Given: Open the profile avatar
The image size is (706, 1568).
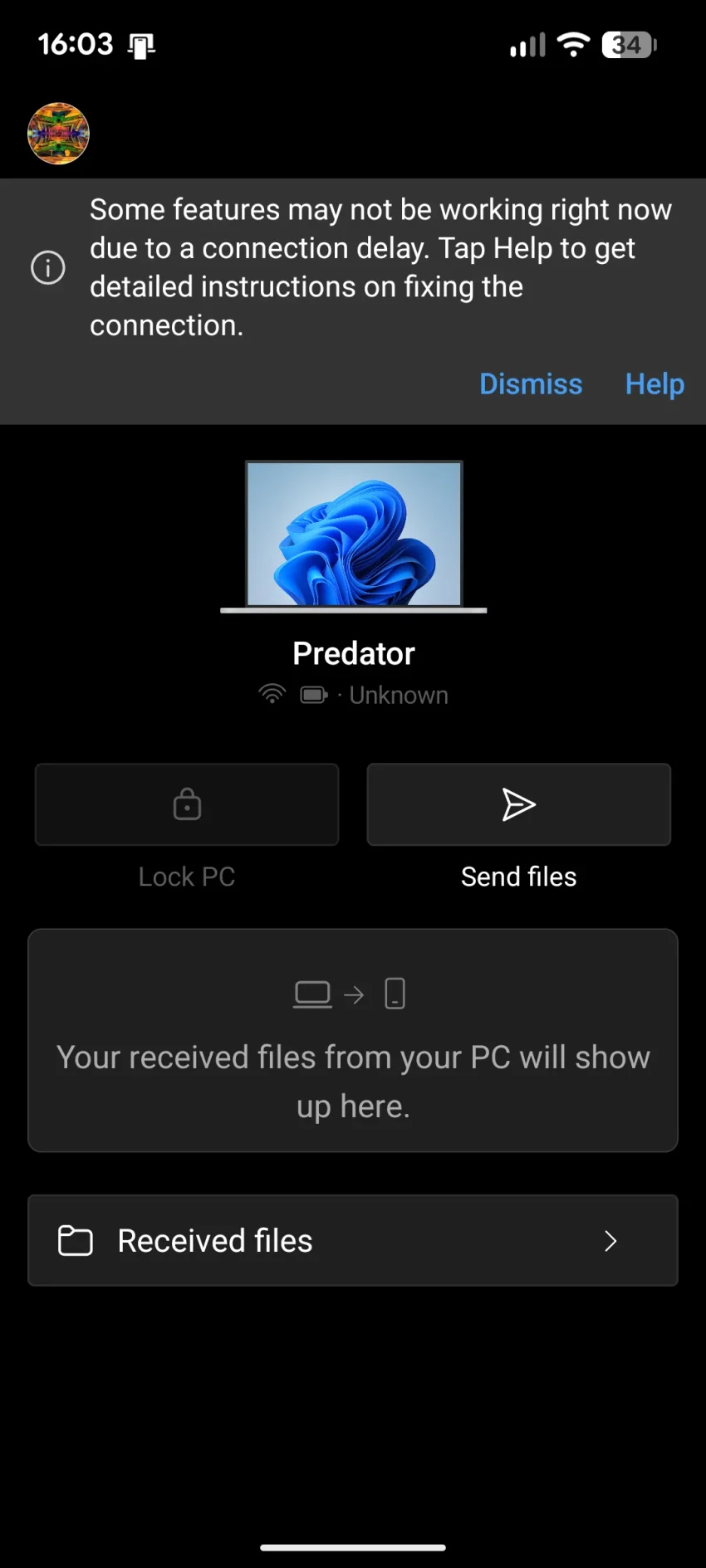Looking at the screenshot, I should (58, 134).
